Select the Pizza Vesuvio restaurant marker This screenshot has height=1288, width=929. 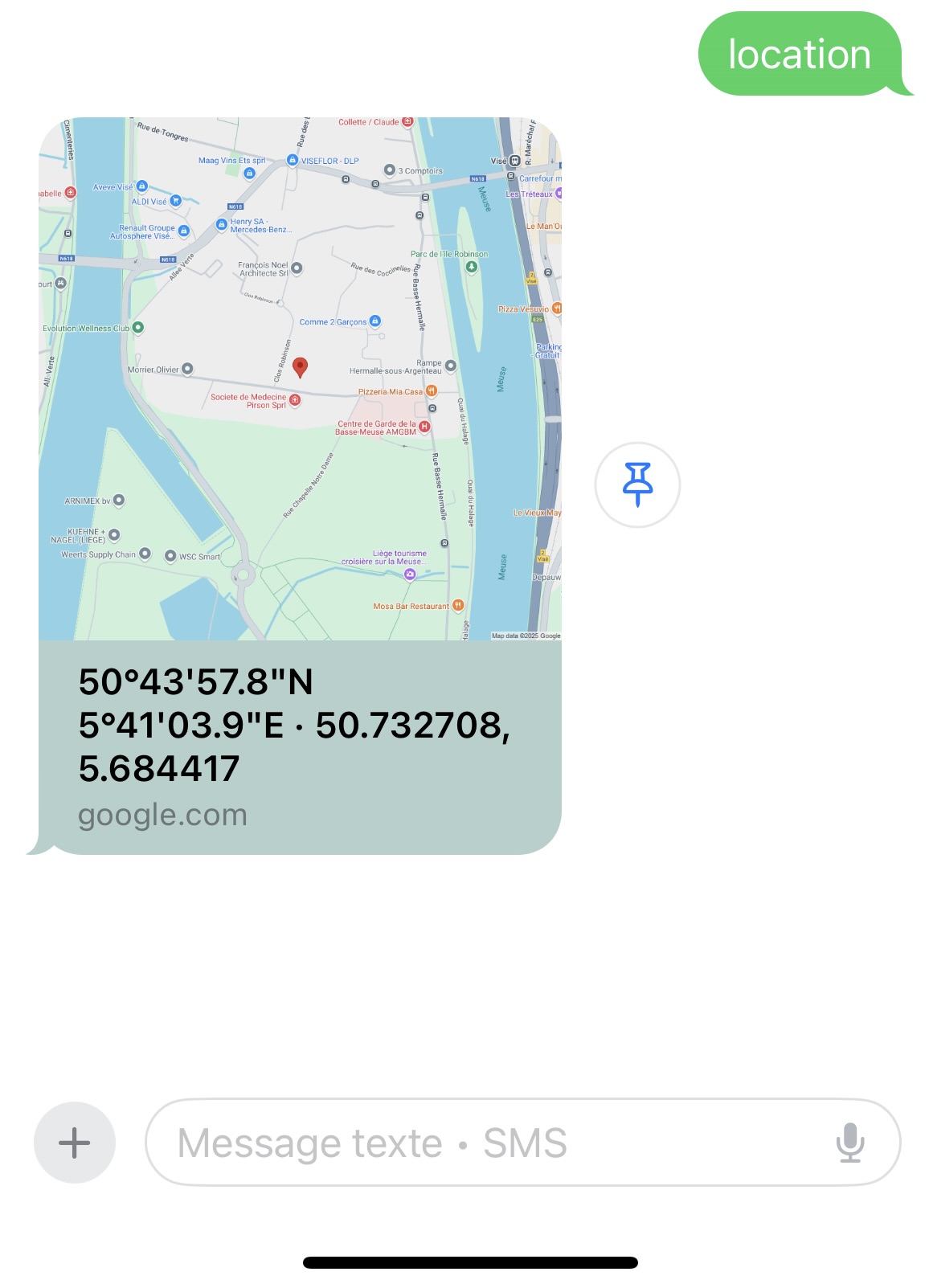558,306
